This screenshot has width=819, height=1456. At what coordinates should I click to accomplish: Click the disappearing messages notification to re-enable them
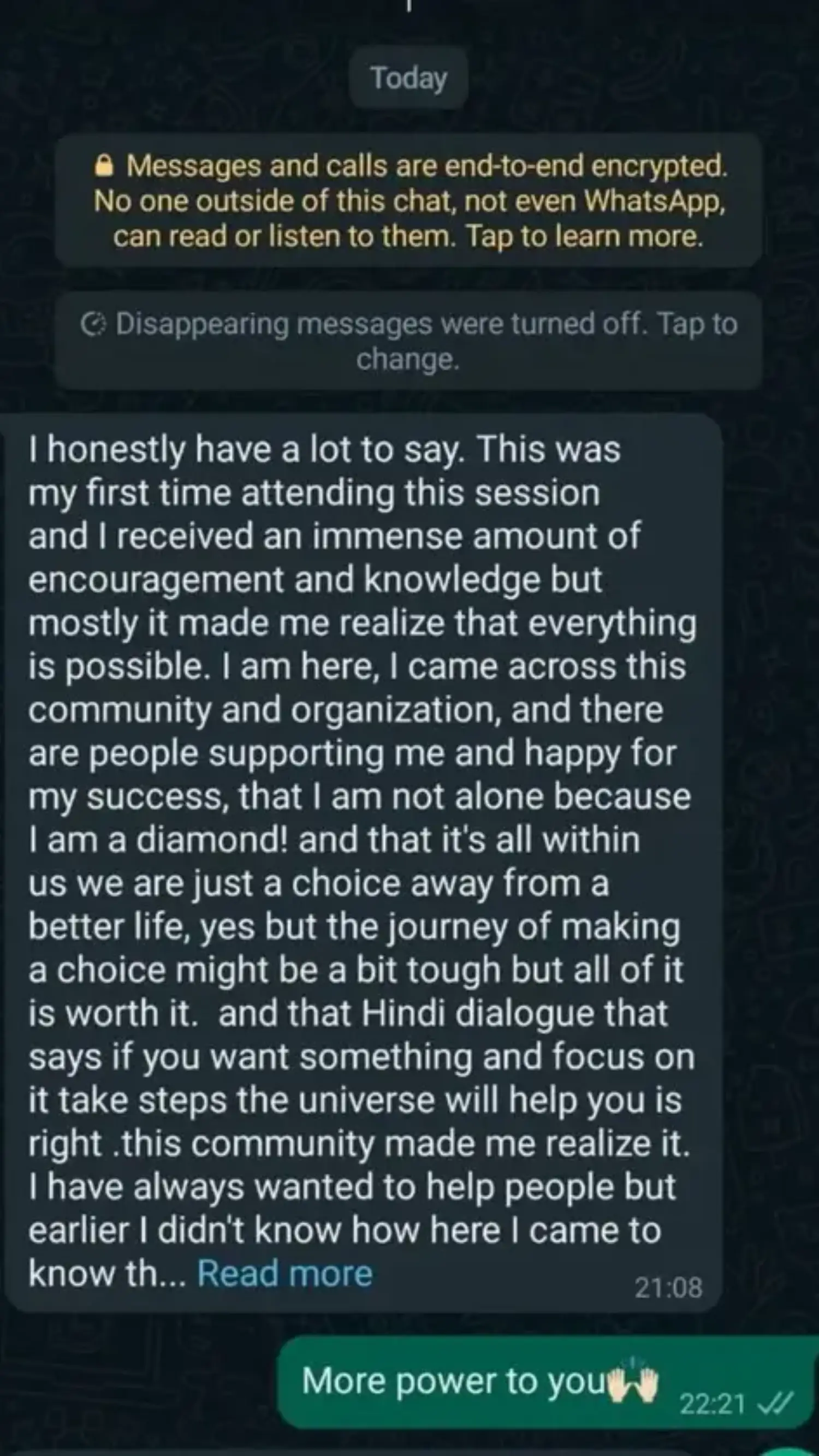(x=410, y=339)
